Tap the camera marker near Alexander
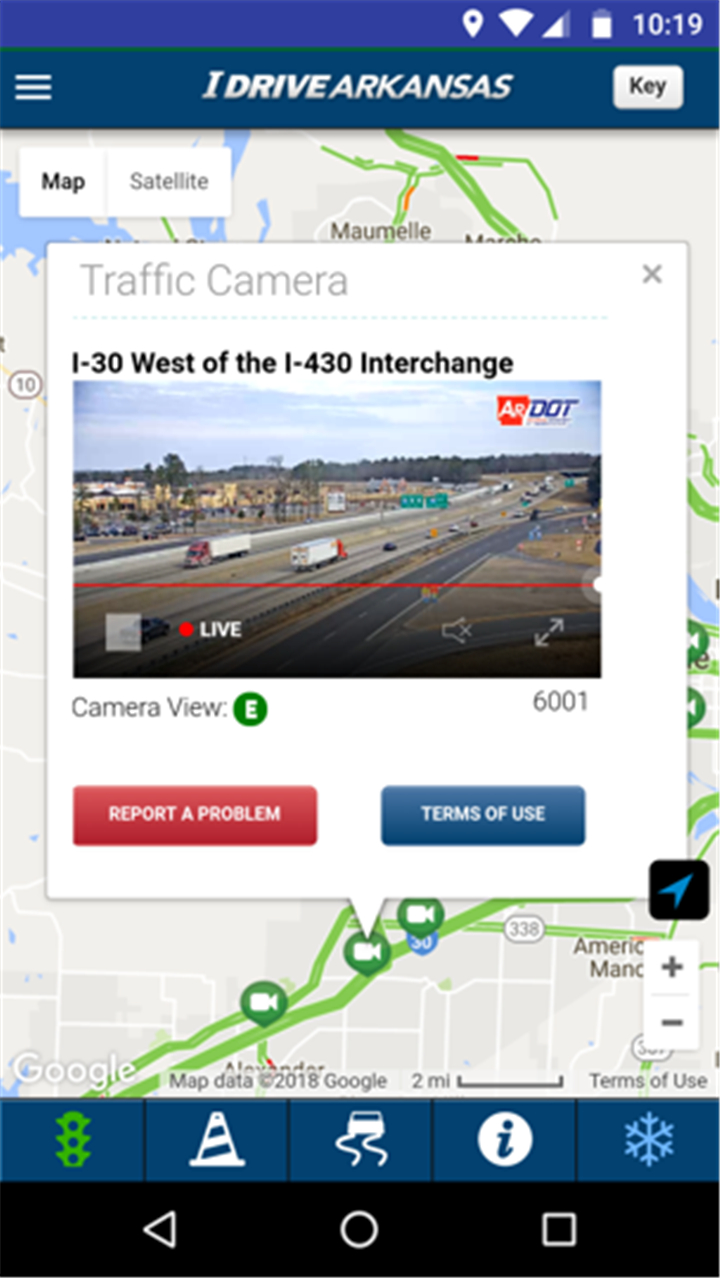Image resolution: width=720 pixels, height=1278 pixels. [263, 1002]
